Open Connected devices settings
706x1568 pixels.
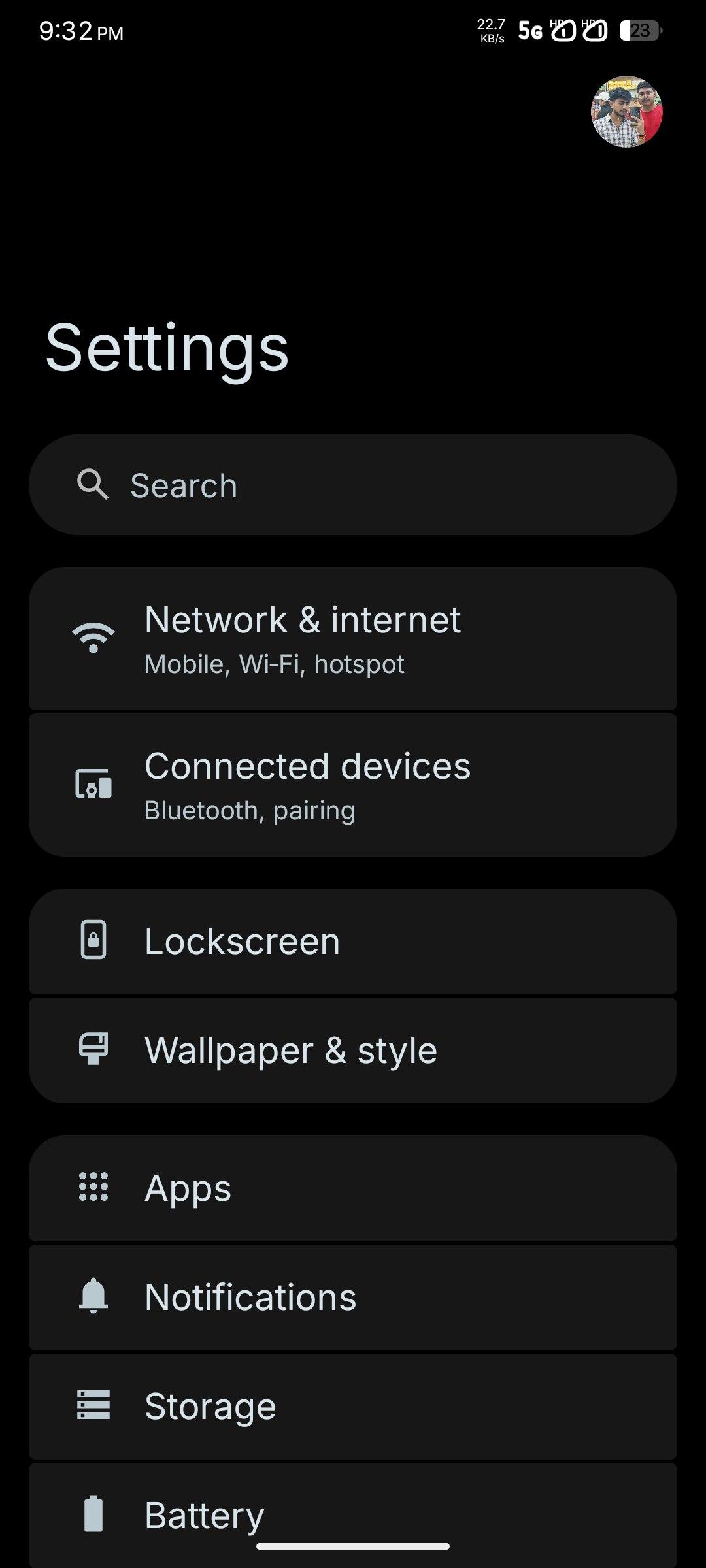[353, 785]
